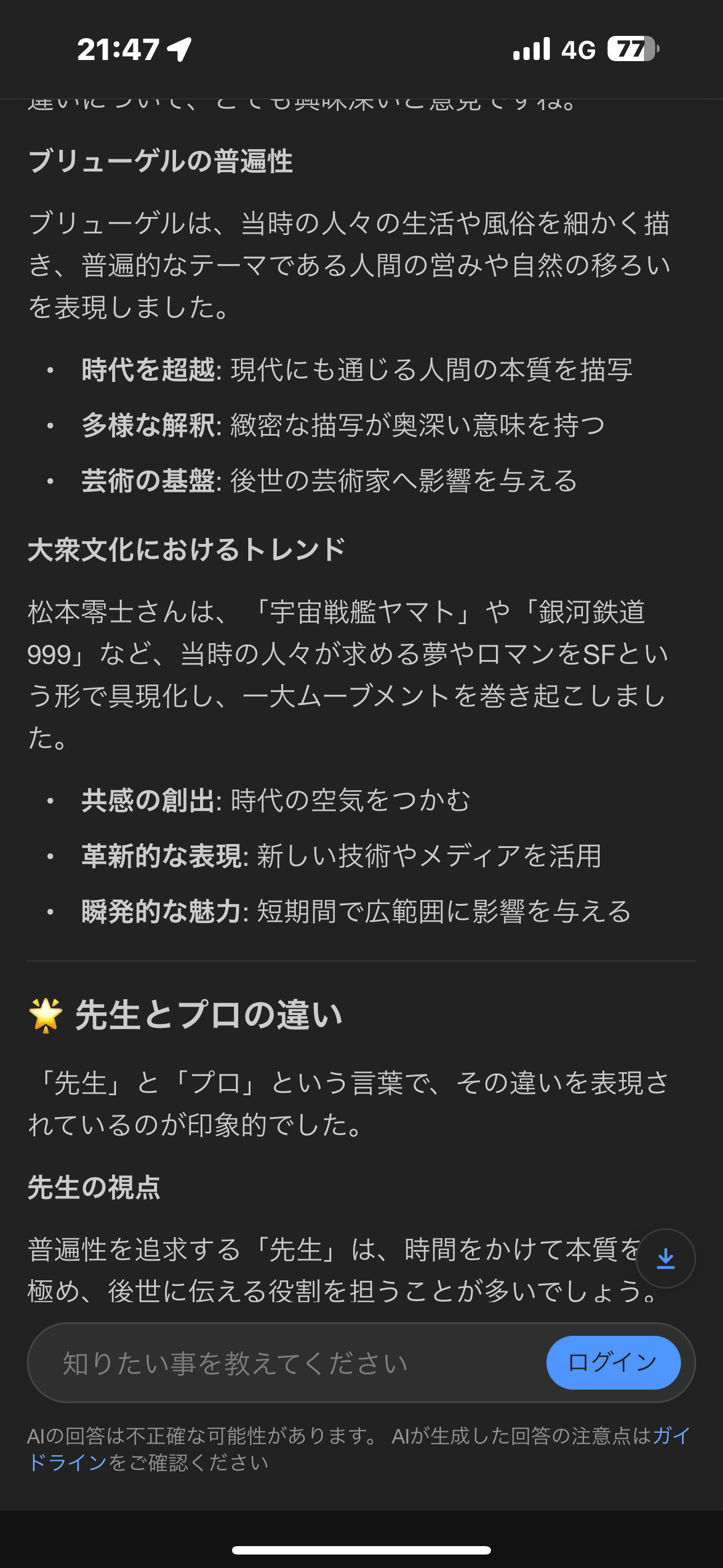Tap the ログイン button
The height and width of the screenshot is (1568, 723).
[613, 1362]
